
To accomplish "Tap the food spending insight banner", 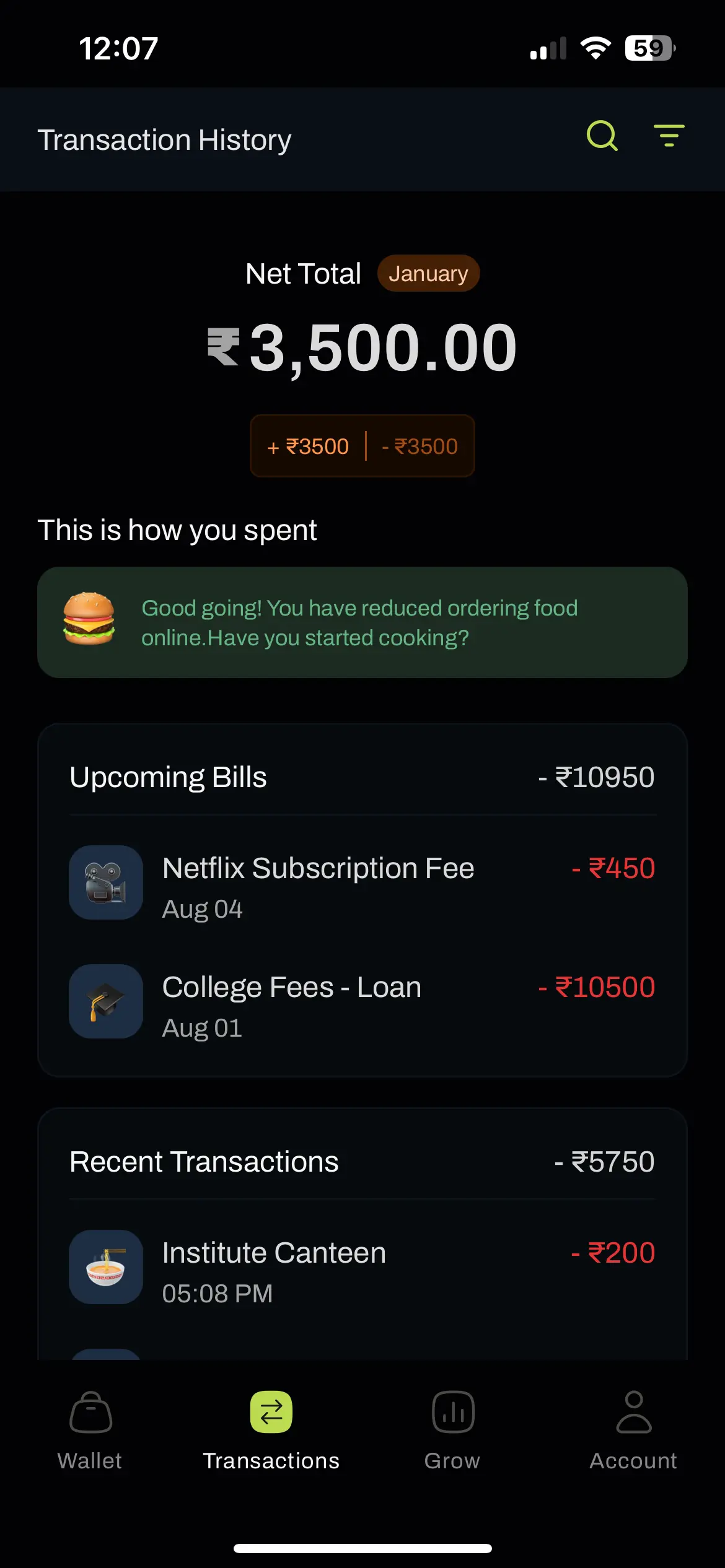I will click(x=362, y=622).
